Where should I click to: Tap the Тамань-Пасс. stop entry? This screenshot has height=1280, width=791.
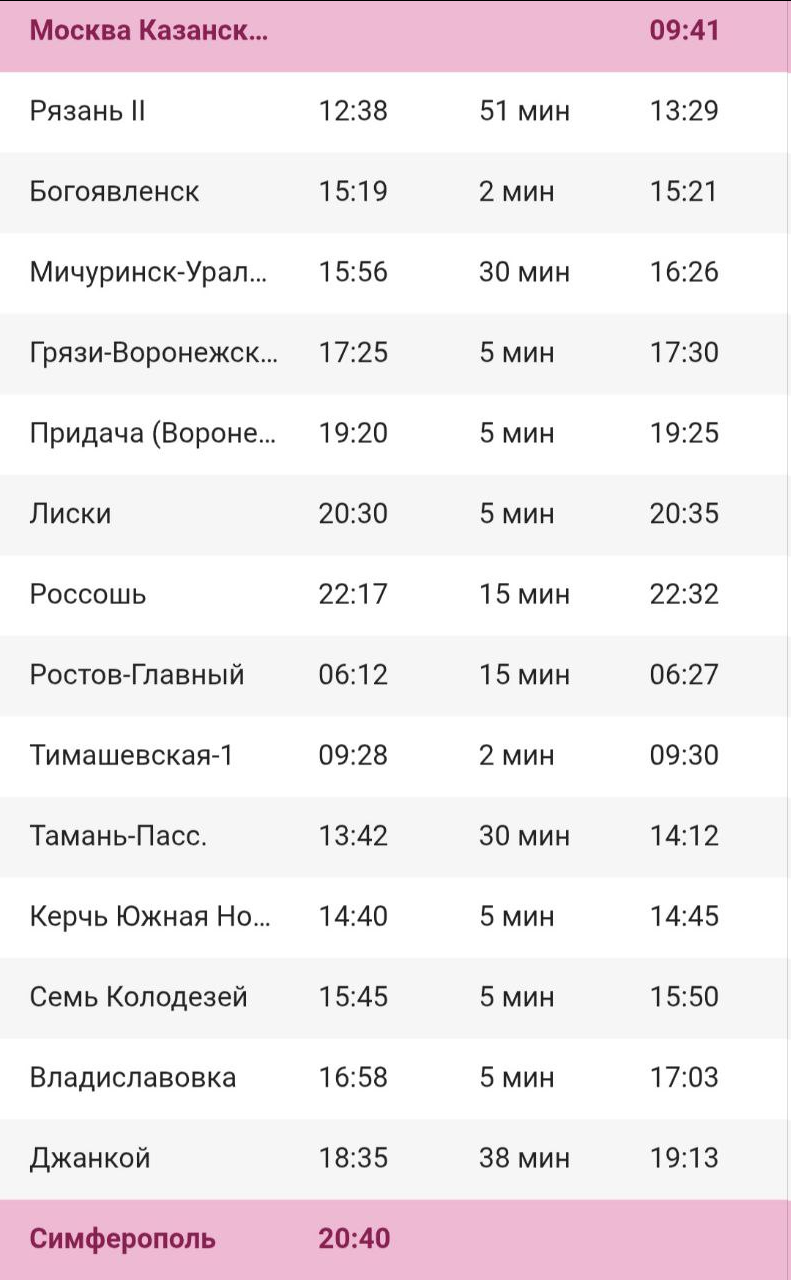point(120,835)
